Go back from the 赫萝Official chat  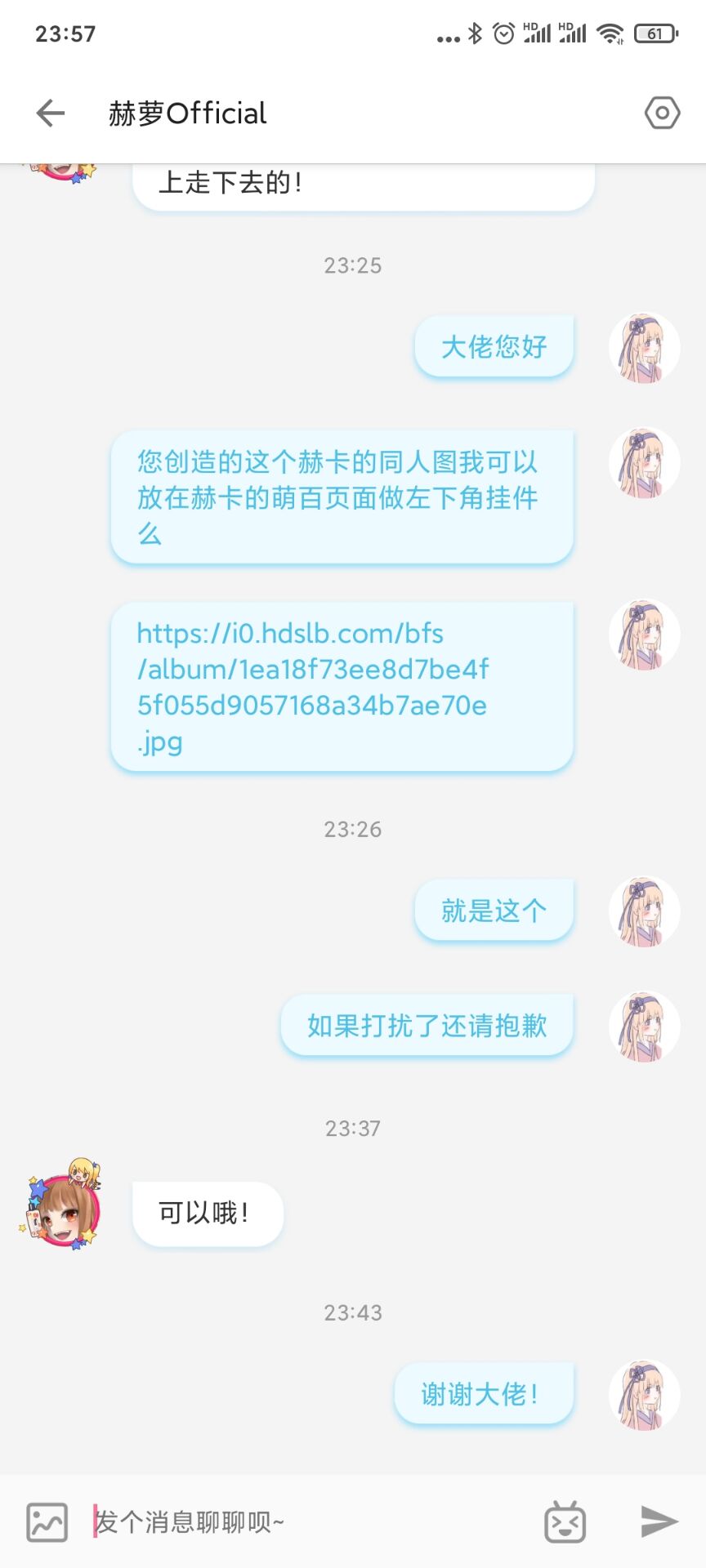click(51, 113)
